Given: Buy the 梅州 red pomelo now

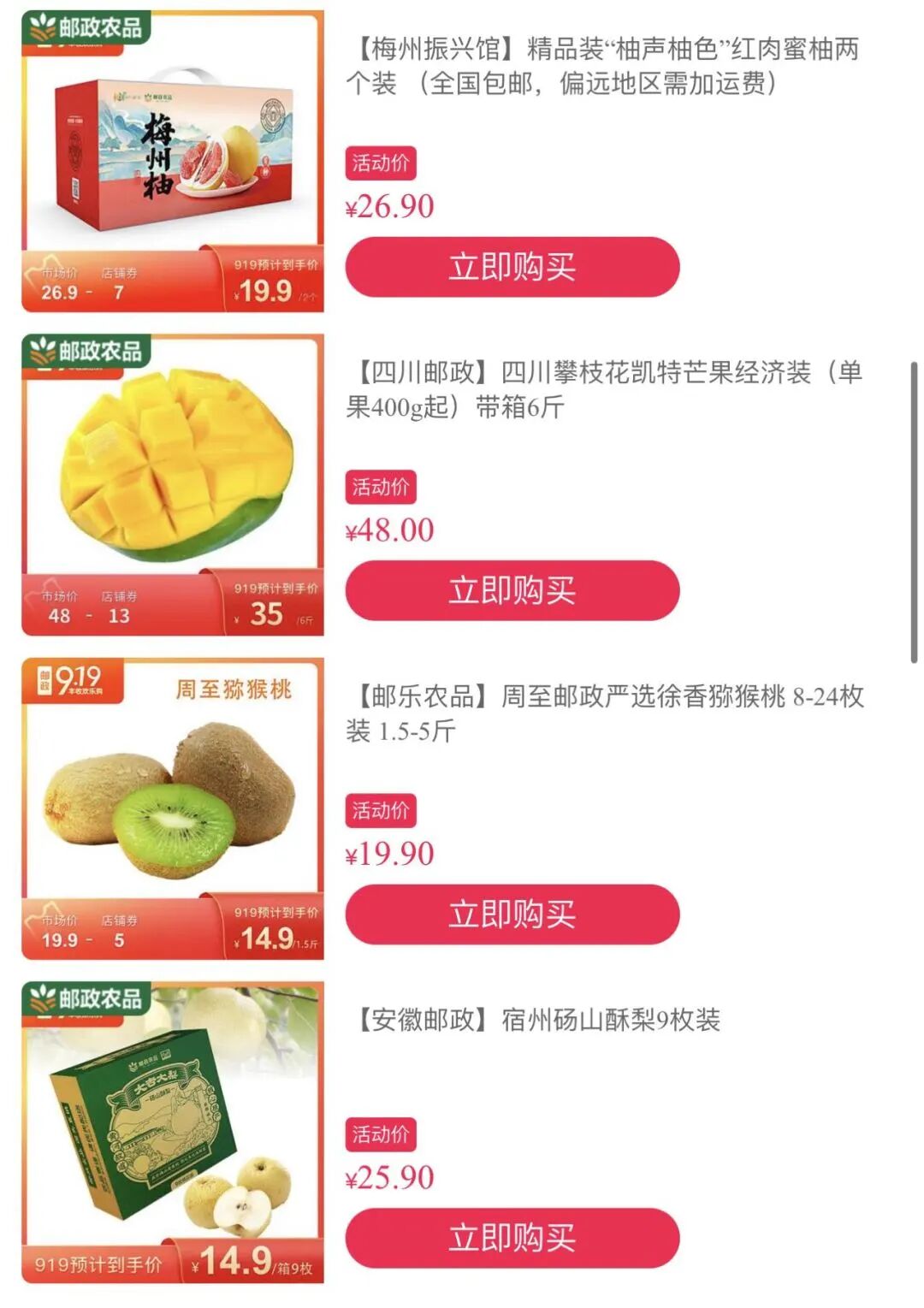Looking at the screenshot, I should (512, 267).
